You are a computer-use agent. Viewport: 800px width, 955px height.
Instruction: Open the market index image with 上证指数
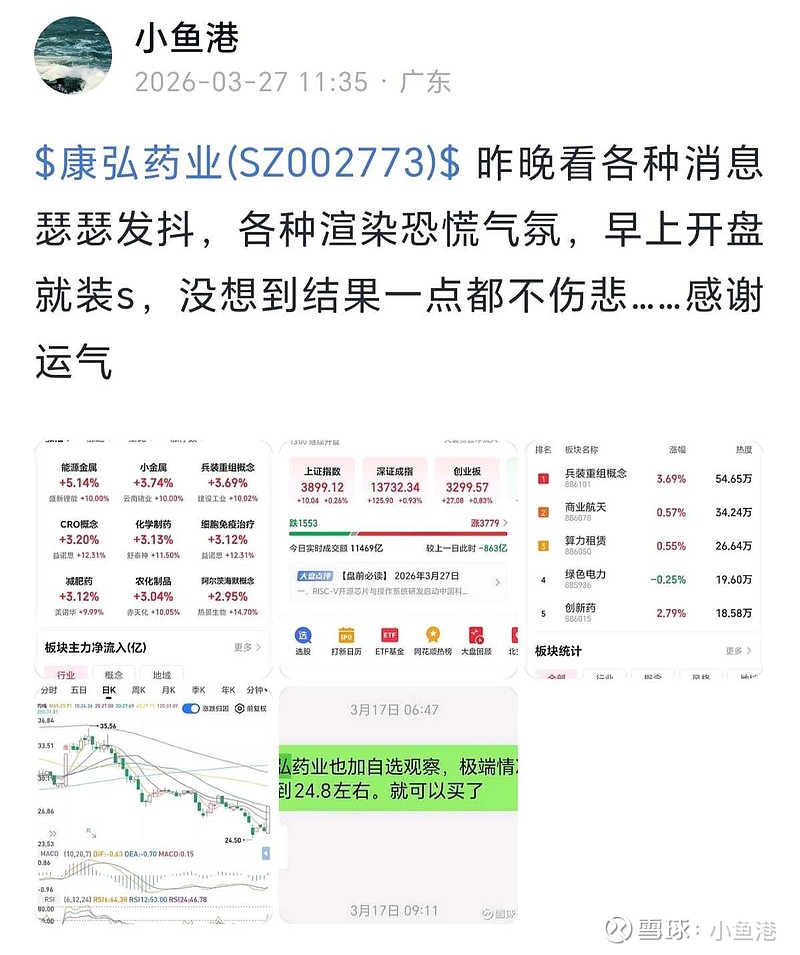[x=398, y=559]
